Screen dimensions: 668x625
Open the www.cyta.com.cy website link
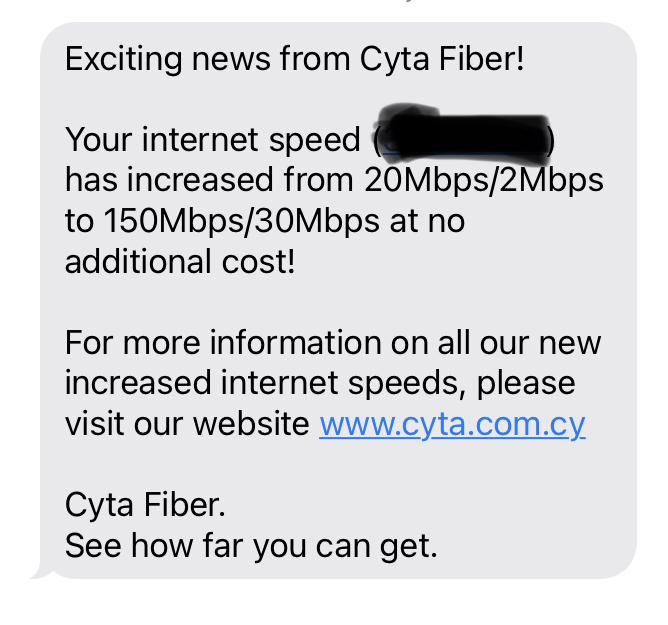(x=452, y=424)
